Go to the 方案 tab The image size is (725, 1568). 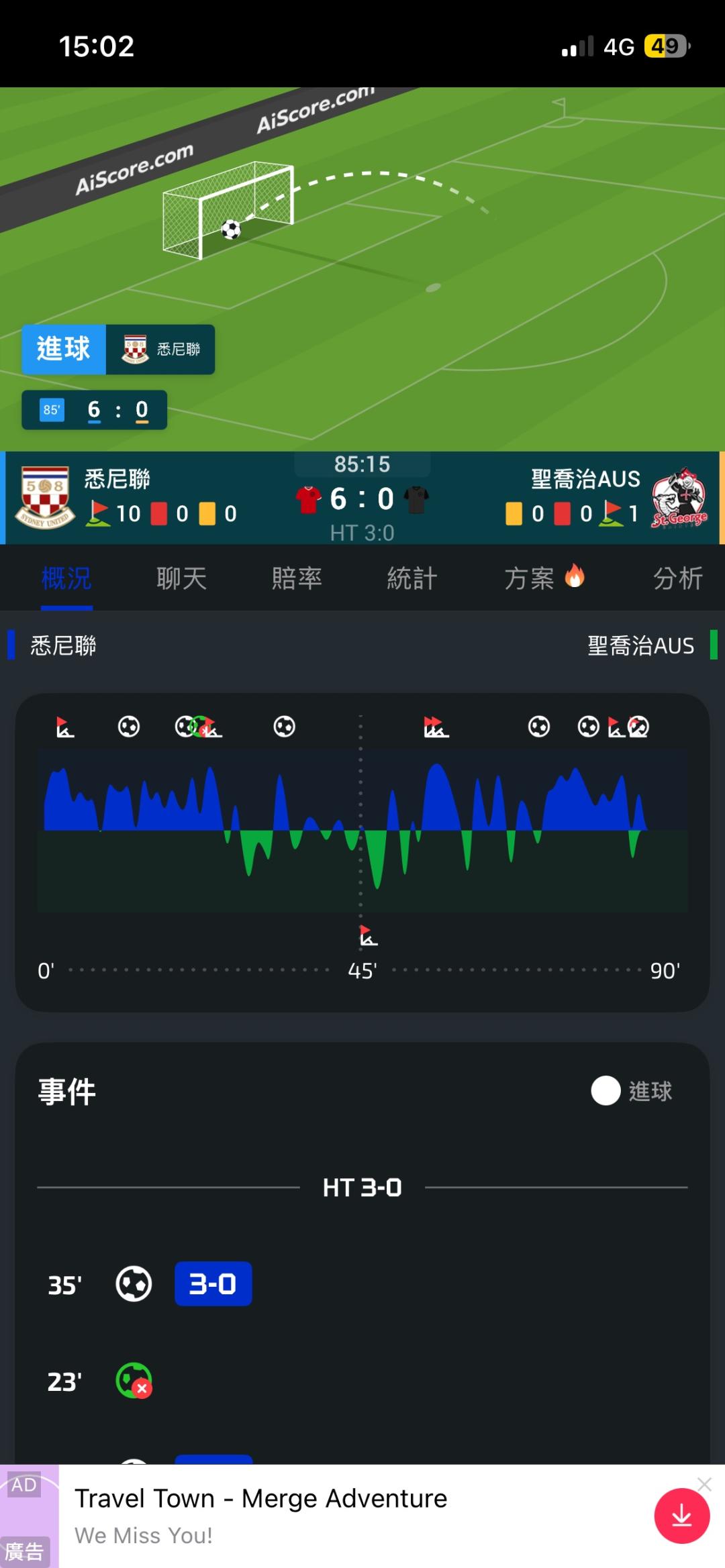(544, 578)
